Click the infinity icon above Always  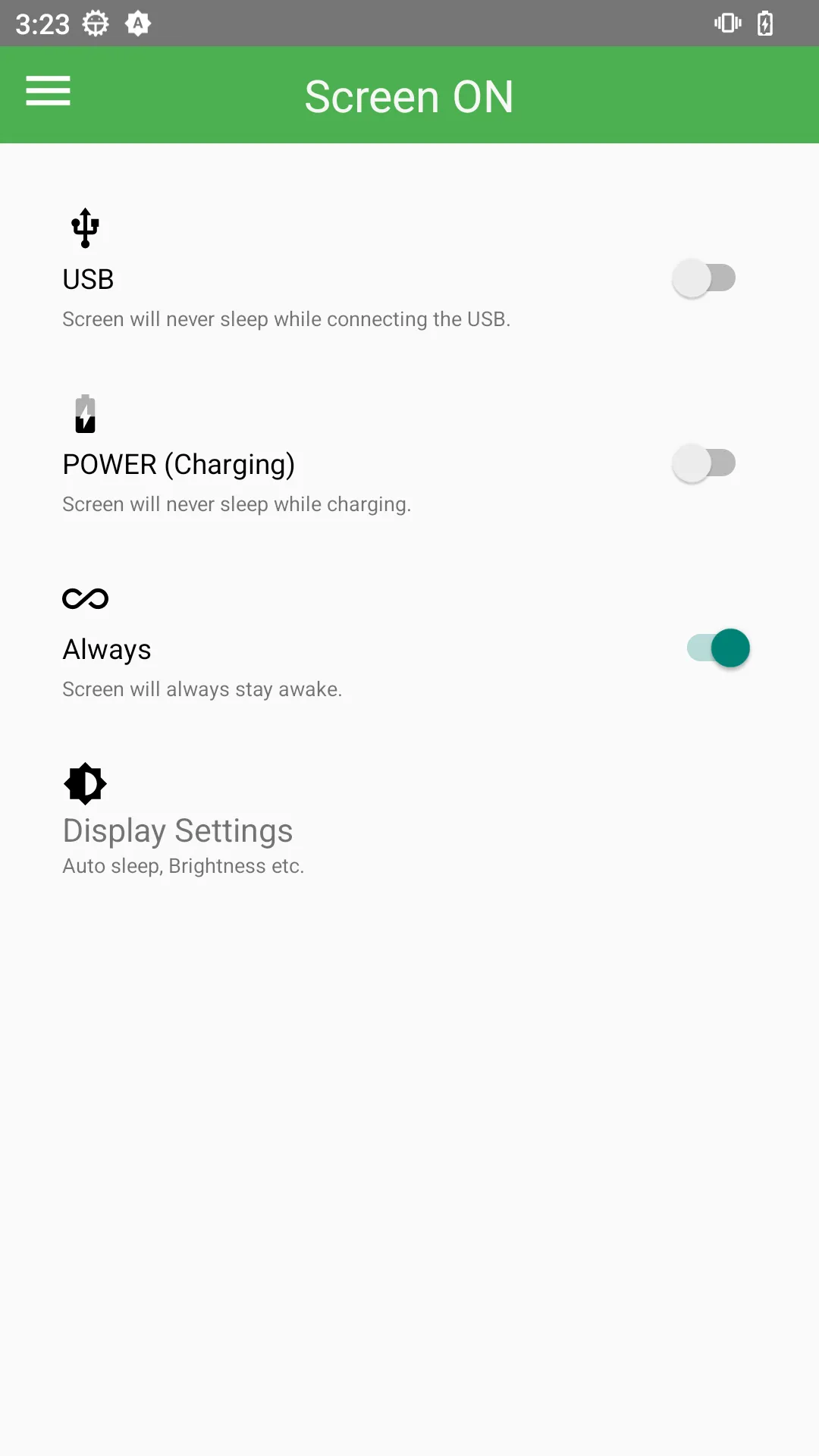[85, 598]
